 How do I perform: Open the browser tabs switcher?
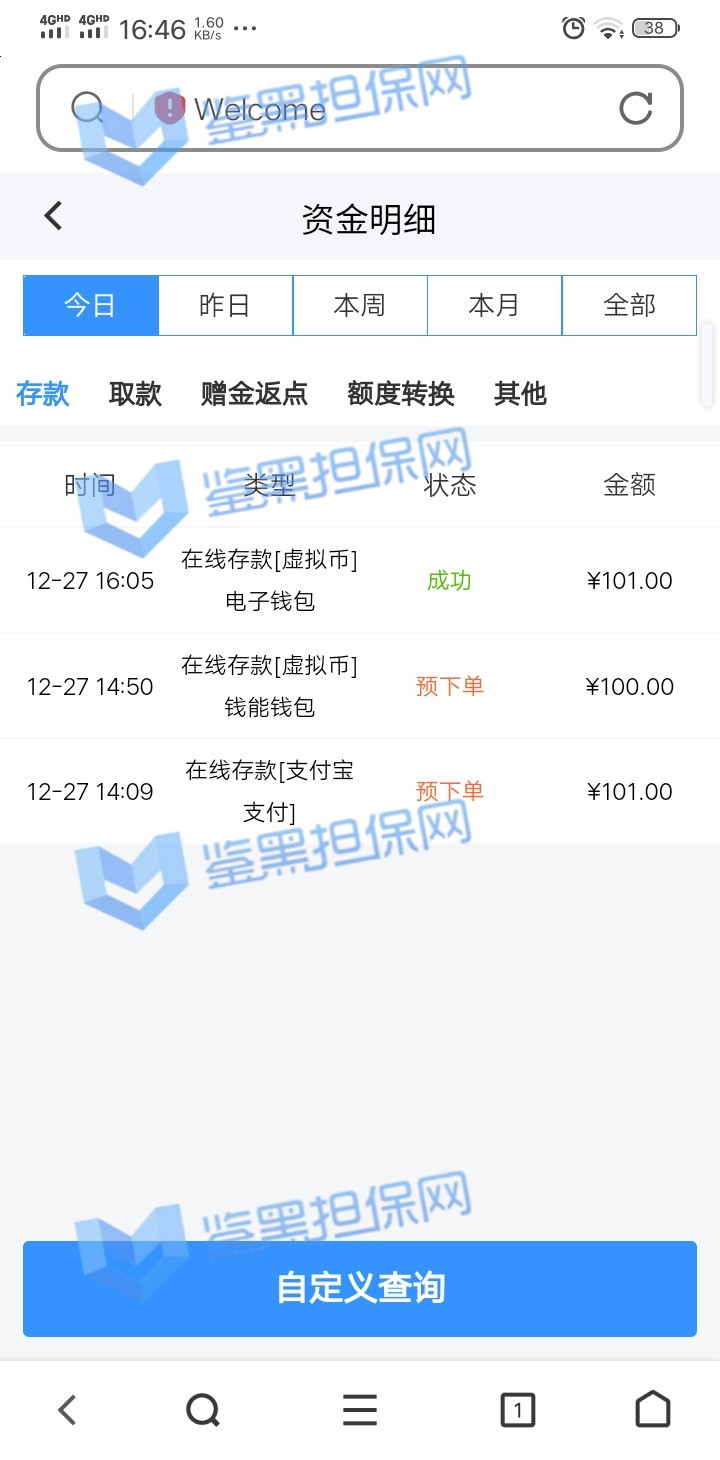[517, 1410]
